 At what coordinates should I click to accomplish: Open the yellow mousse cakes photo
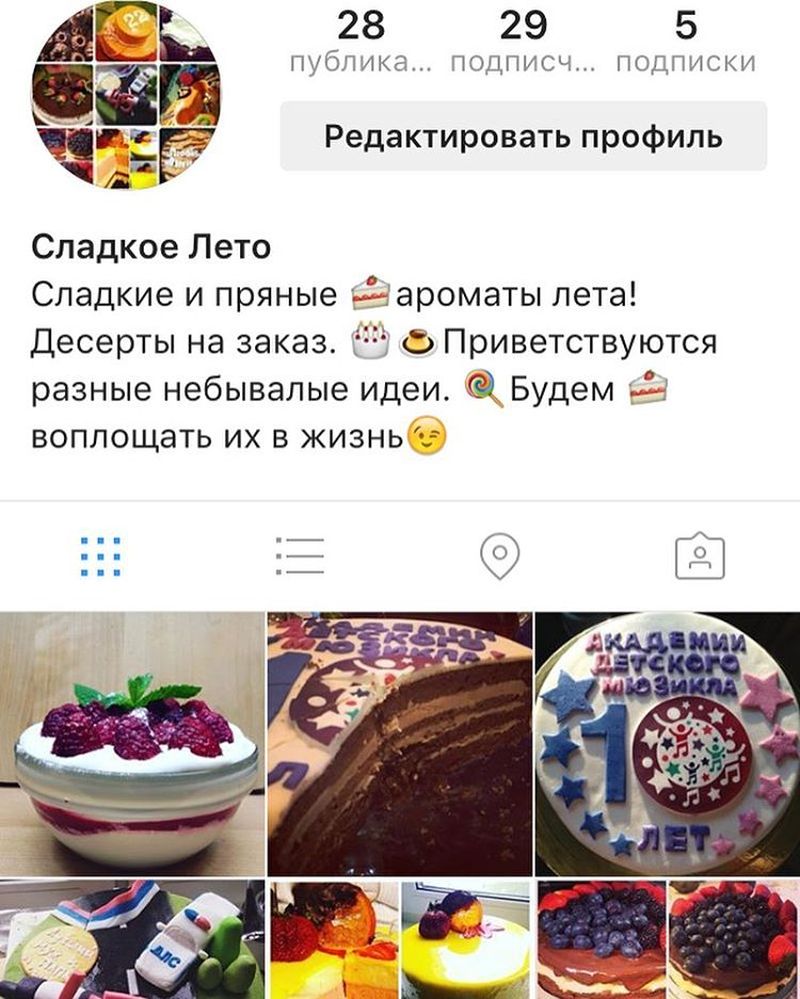coord(400,940)
